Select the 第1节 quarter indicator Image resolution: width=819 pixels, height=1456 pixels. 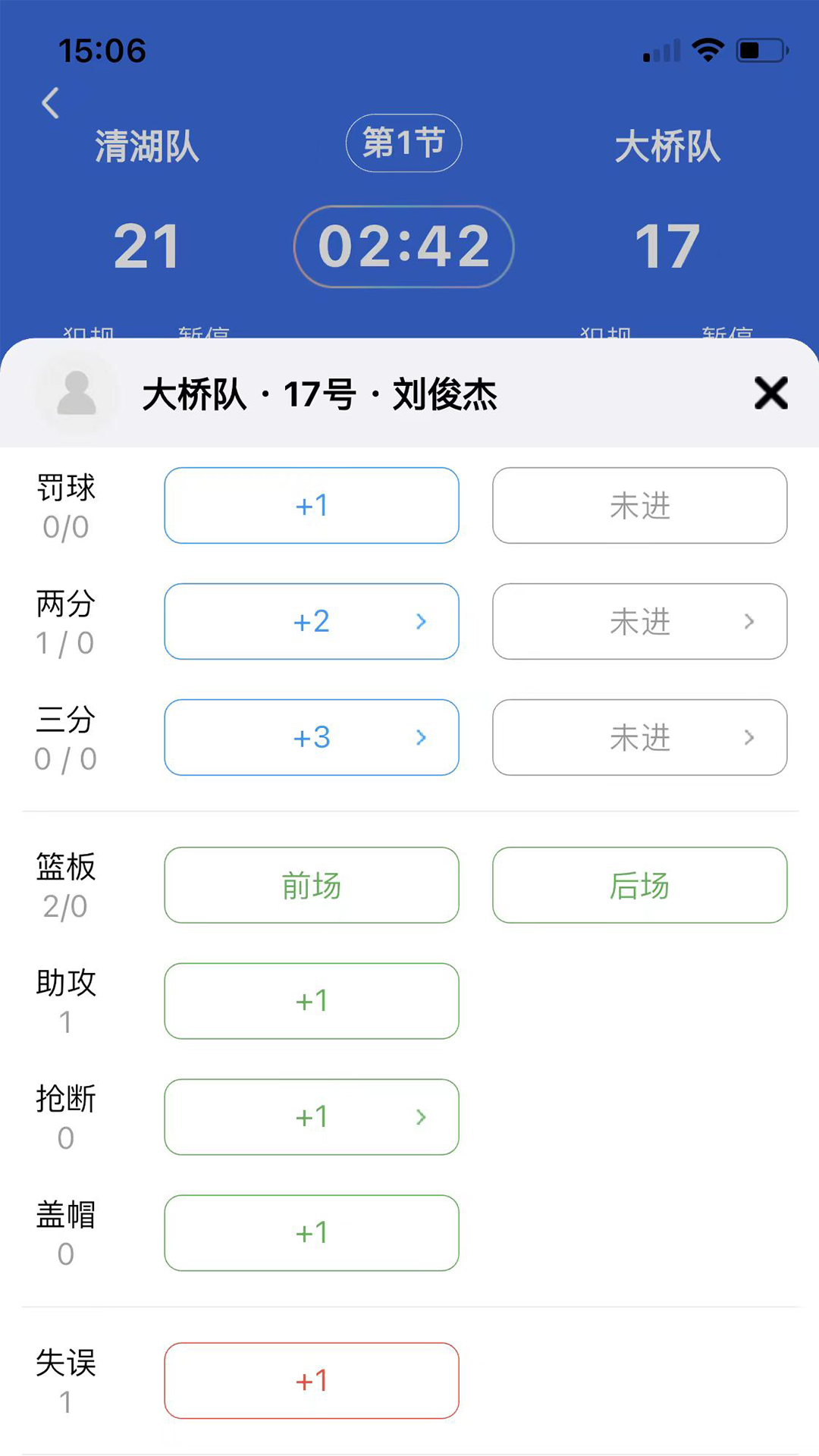point(403,143)
